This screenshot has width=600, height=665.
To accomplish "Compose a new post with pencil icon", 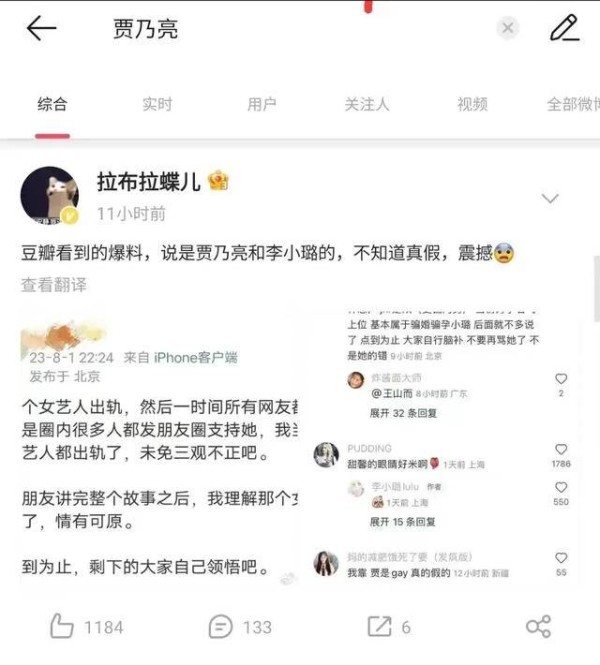I will pyautogui.click(x=565, y=28).
